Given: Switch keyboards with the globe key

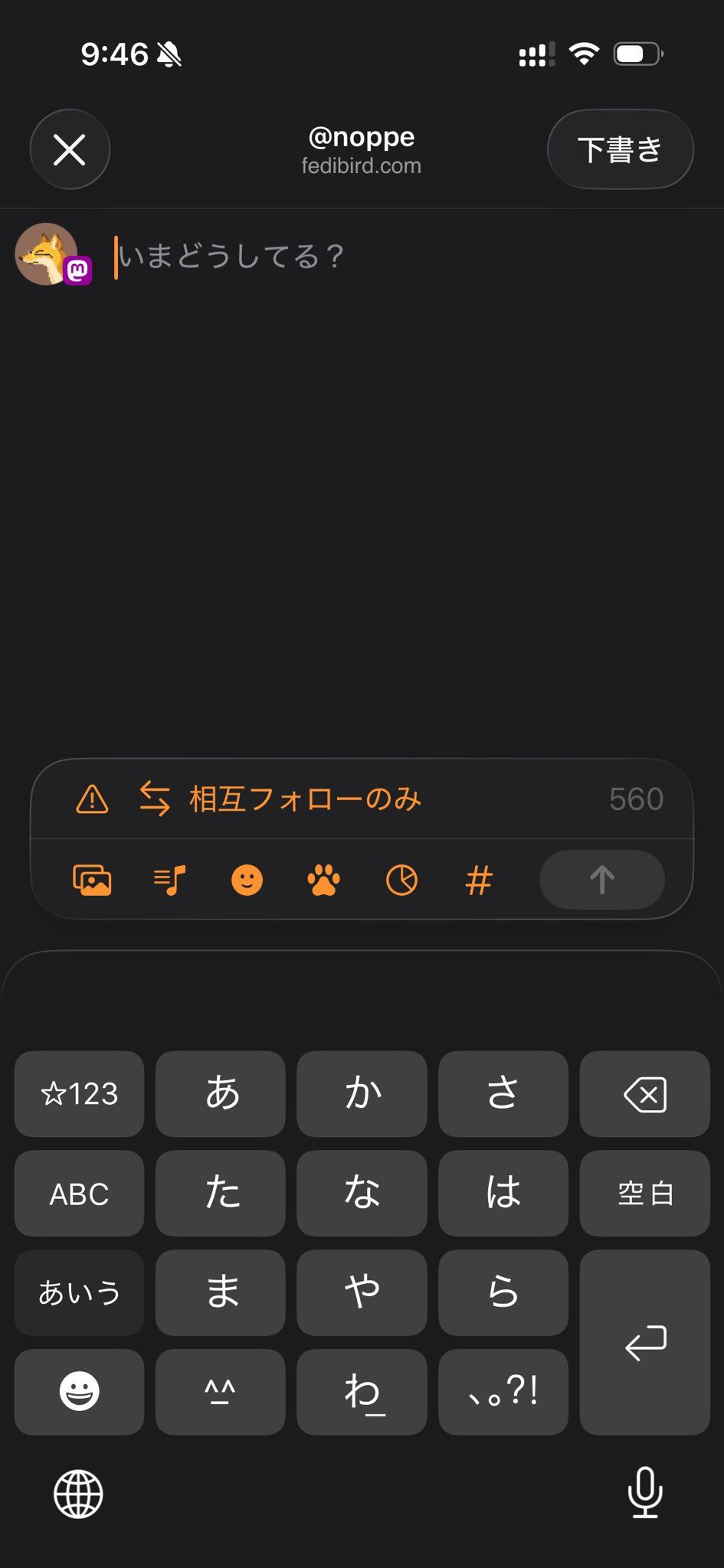Looking at the screenshot, I should [x=78, y=1494].
